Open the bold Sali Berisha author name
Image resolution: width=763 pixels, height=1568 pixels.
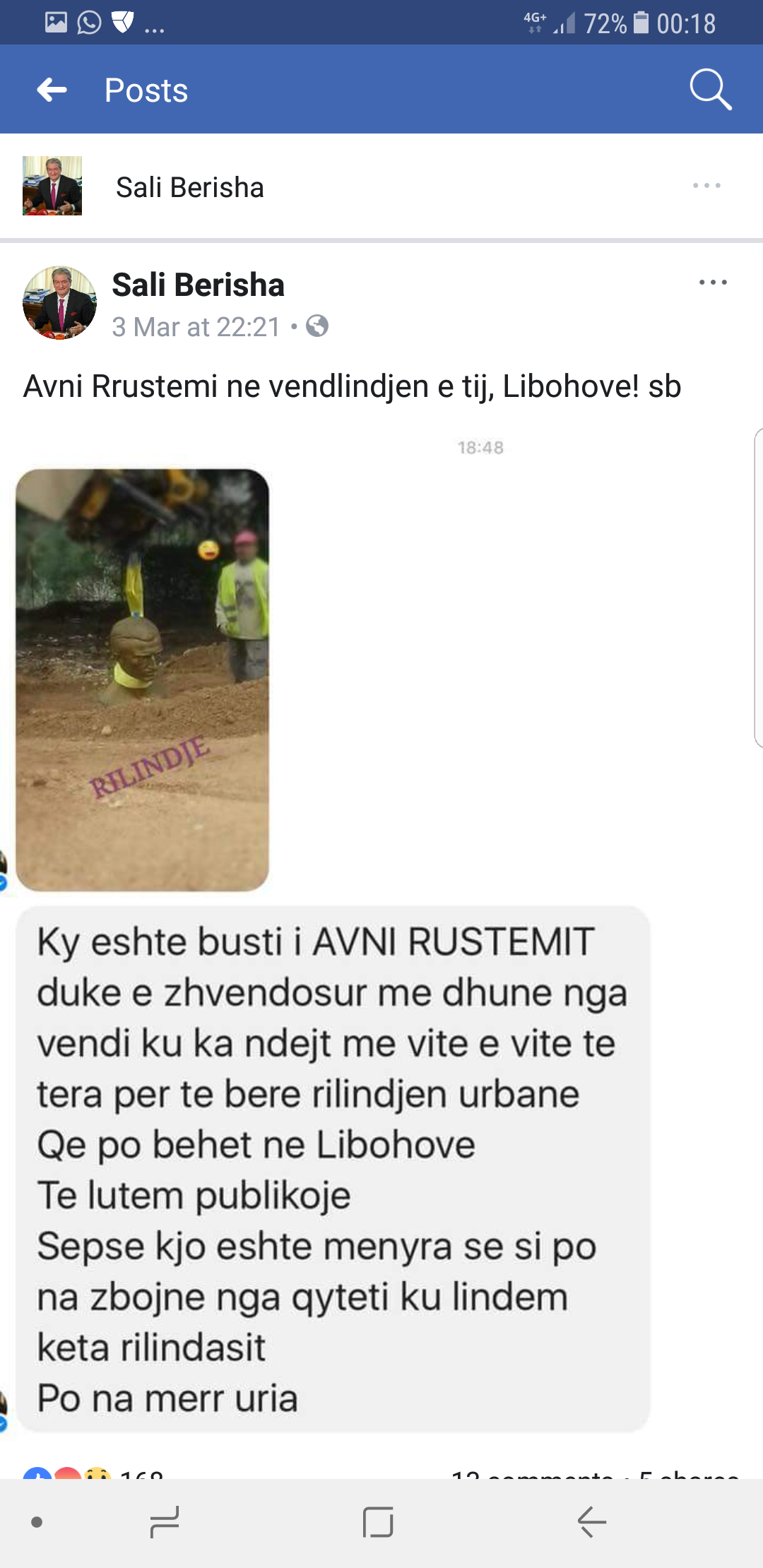point(198,285)
